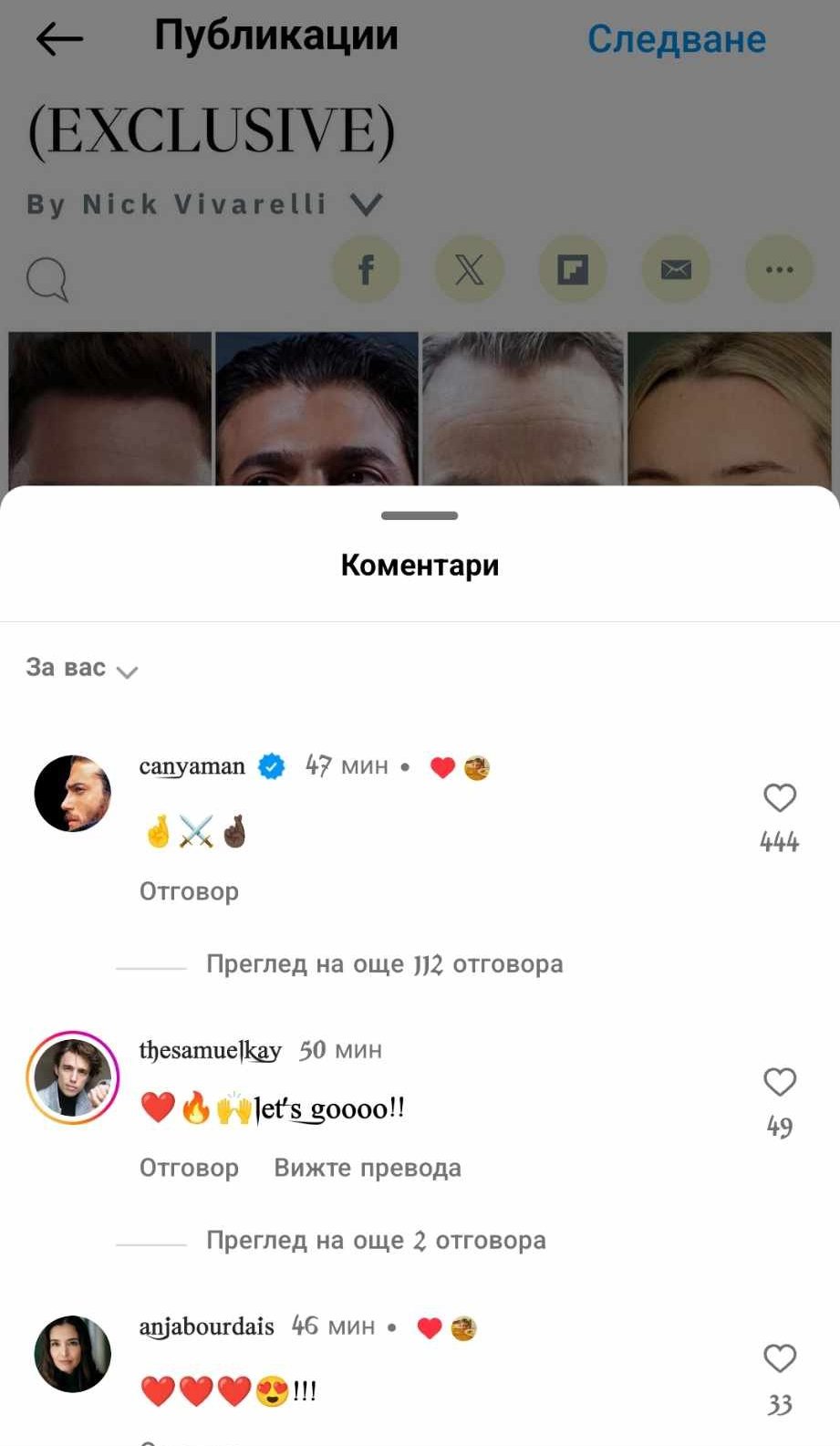Tap the comments sheet drag handle
This screenshot has width=840, height=1446.
coord(420,515)
